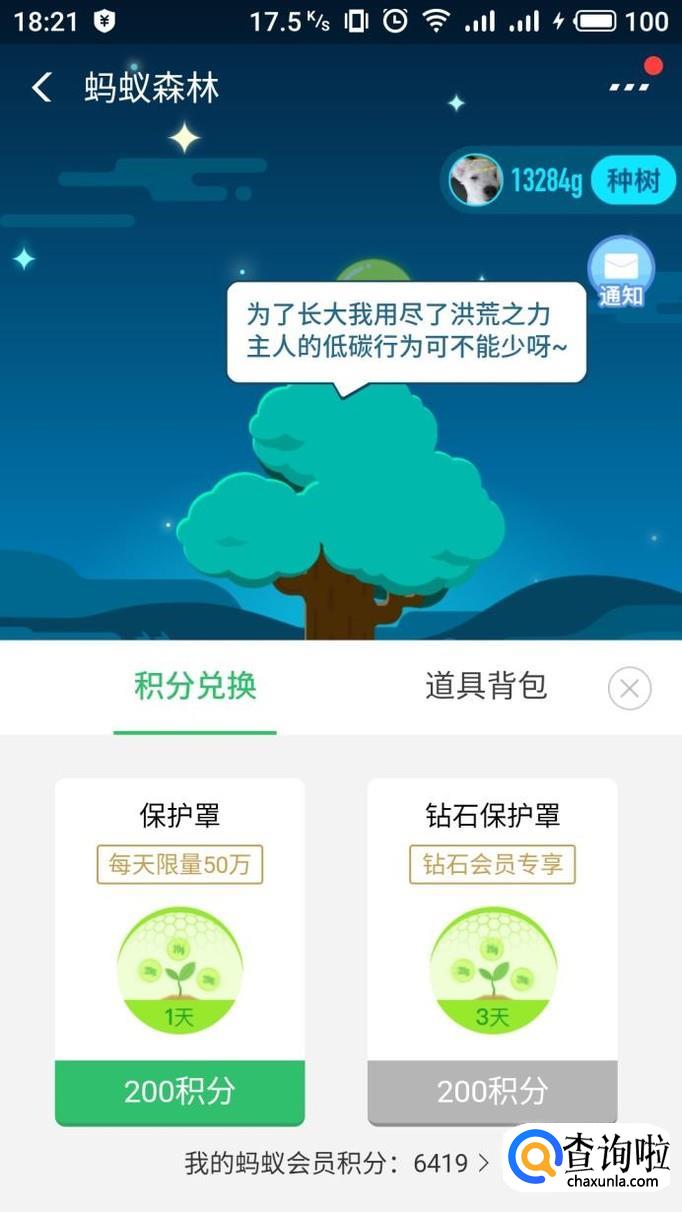Switch to the 积分兑换 tab

pos(195,687)
